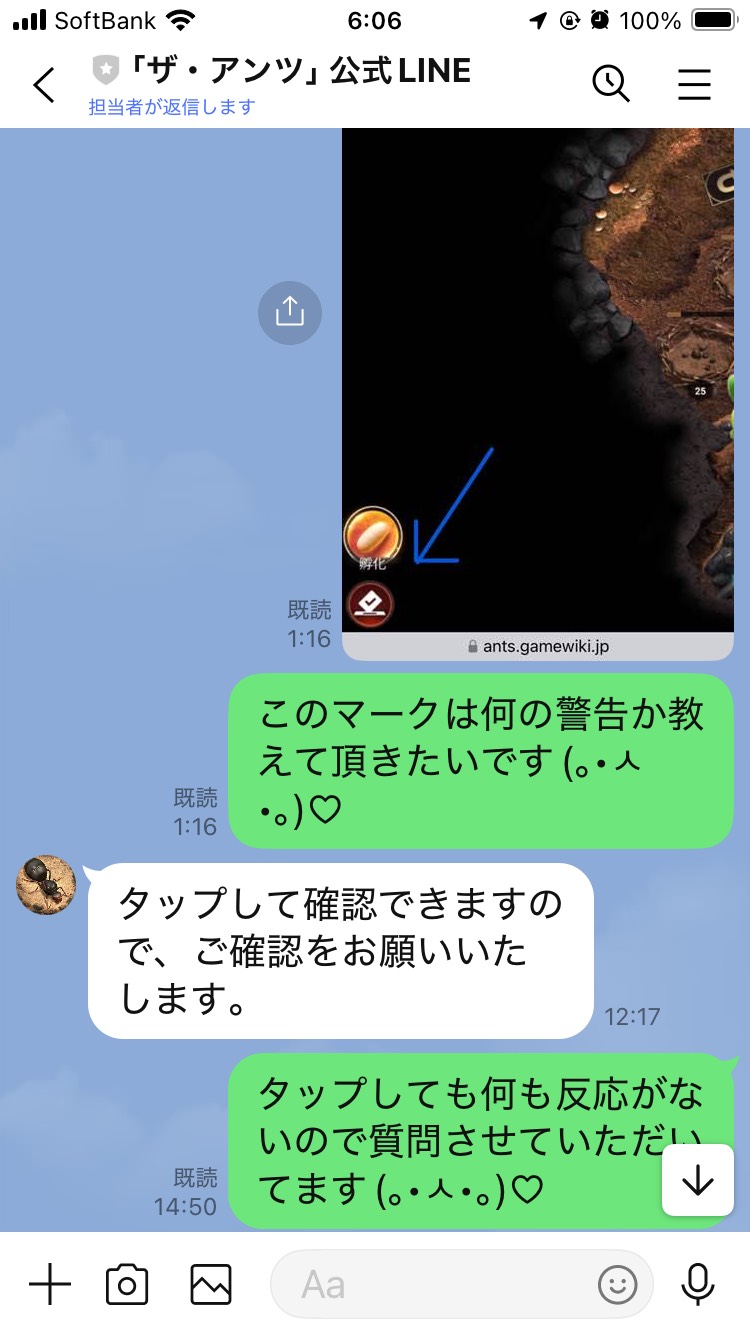Image resolution: width=750 pixels, height=1334 pixels.
Task: Open the chat menu hamburger
Action: tap(694, 84)
